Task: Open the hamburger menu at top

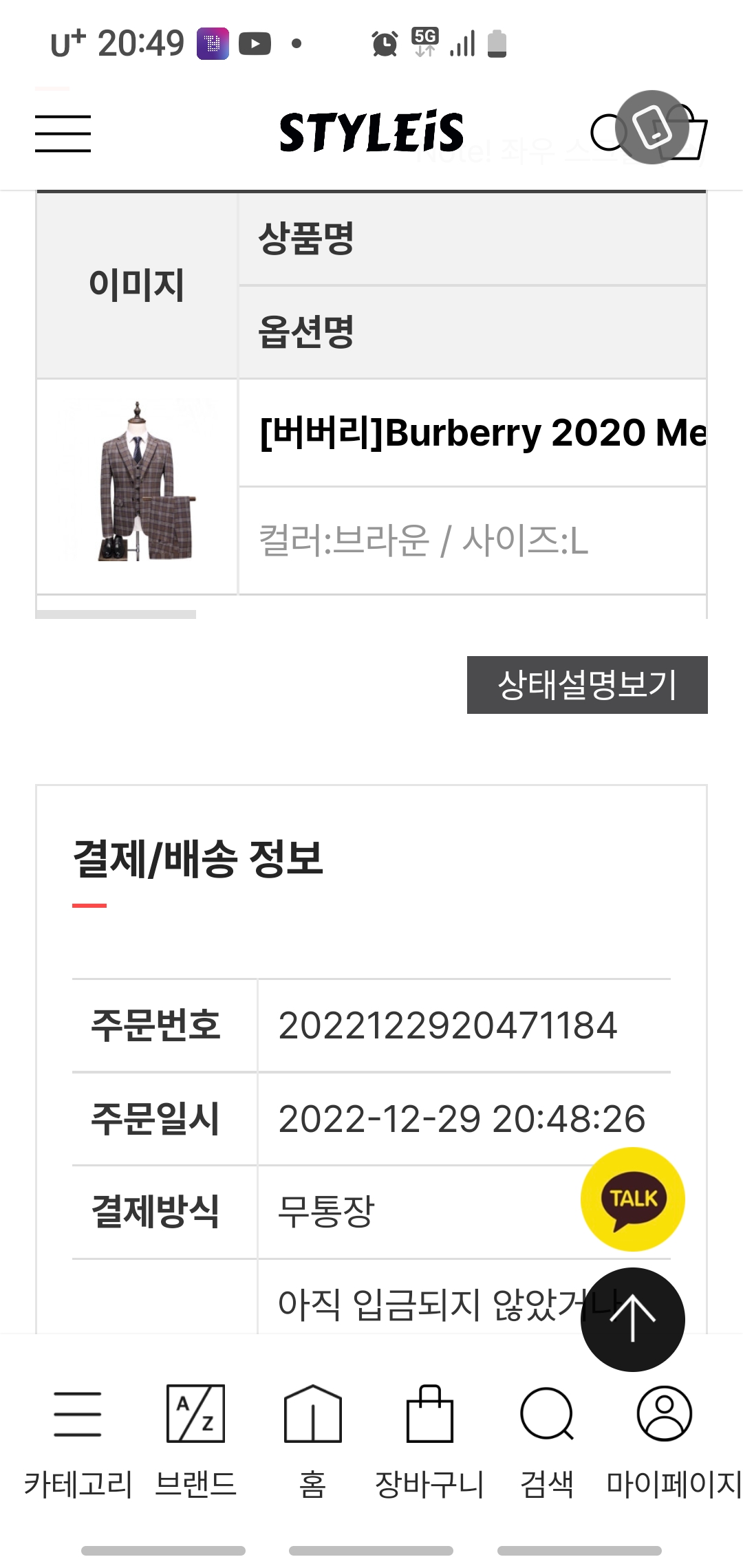Action: click(63, 133)
